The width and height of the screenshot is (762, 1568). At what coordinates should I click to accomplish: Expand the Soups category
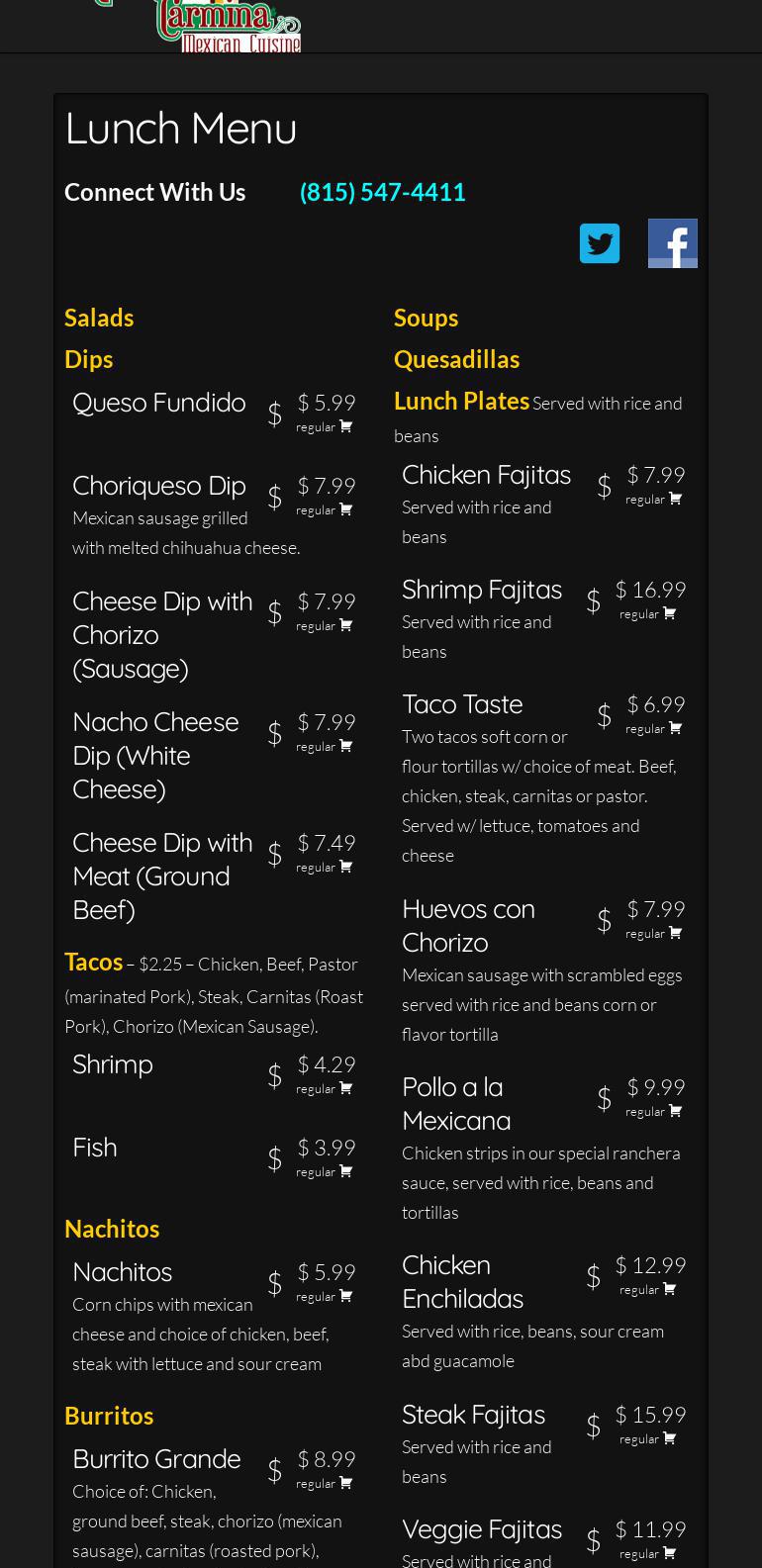point(426,318)
